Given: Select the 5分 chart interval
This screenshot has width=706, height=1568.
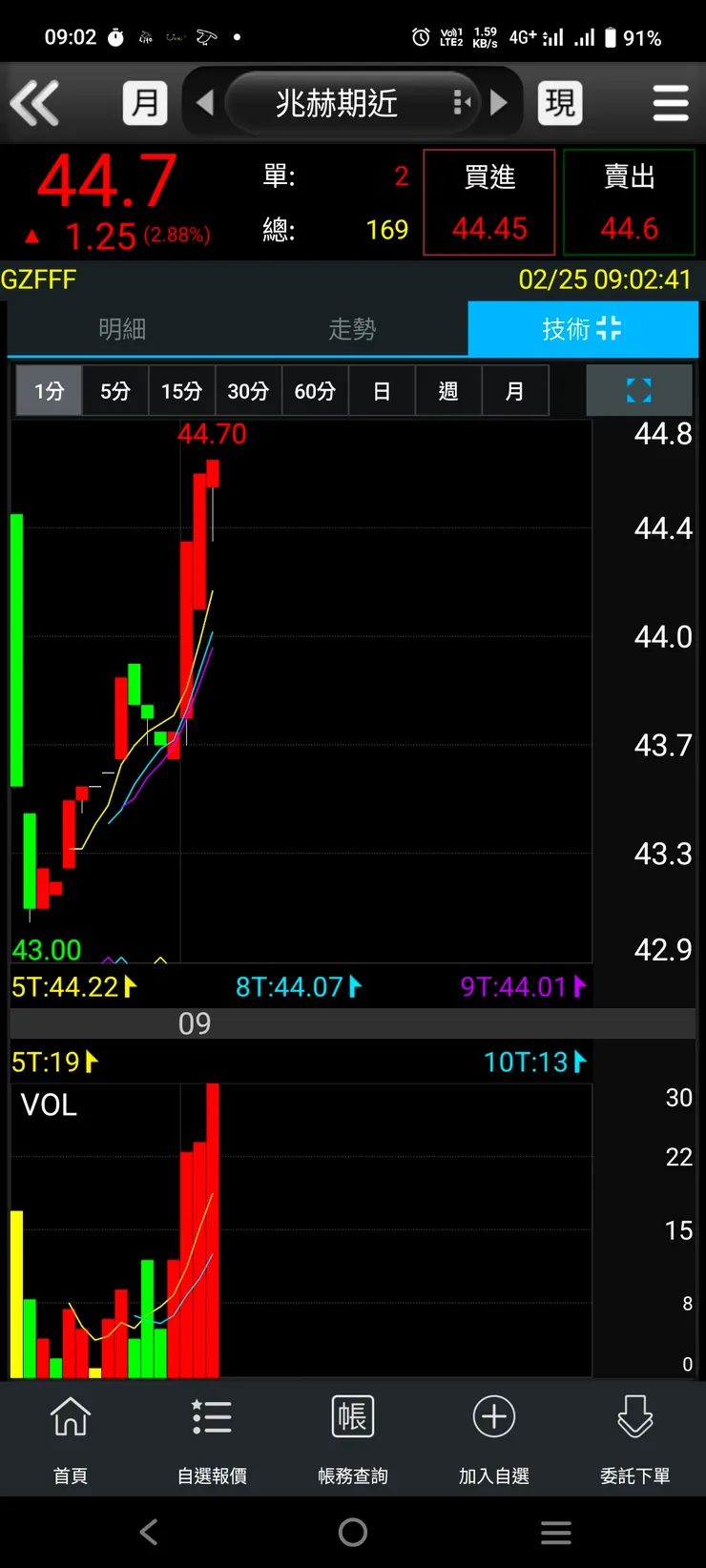Looking at the screenshot, I should click(x=115, y=391).
